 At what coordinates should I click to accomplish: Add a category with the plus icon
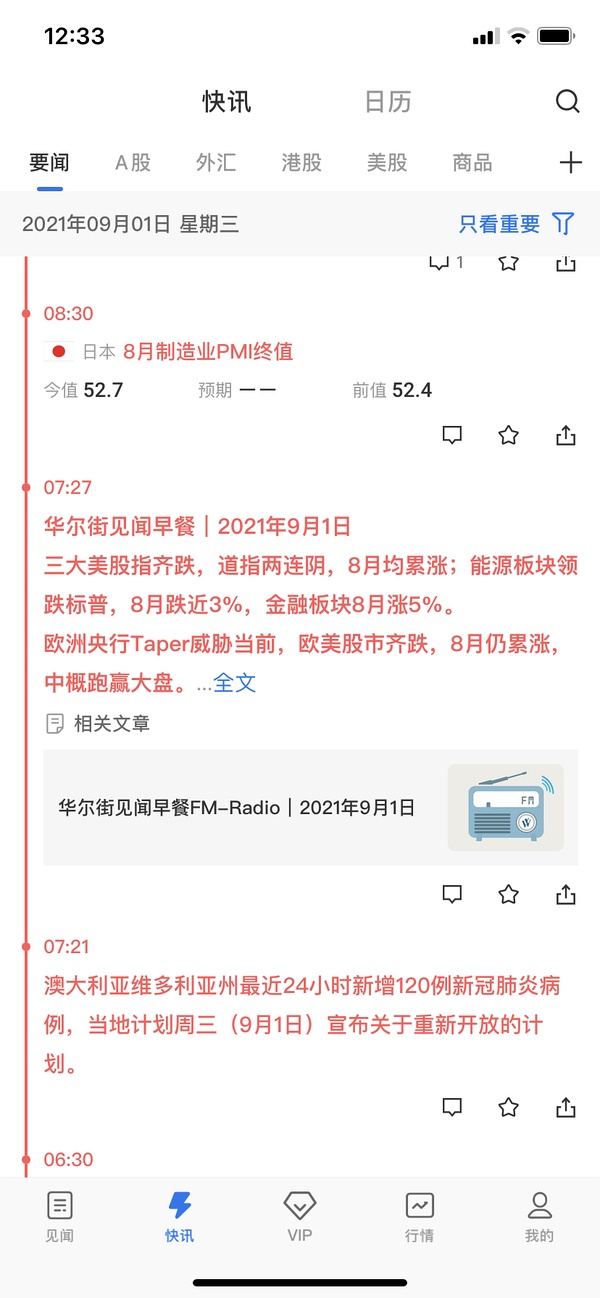pyautogui.click(x=570, y=163)
